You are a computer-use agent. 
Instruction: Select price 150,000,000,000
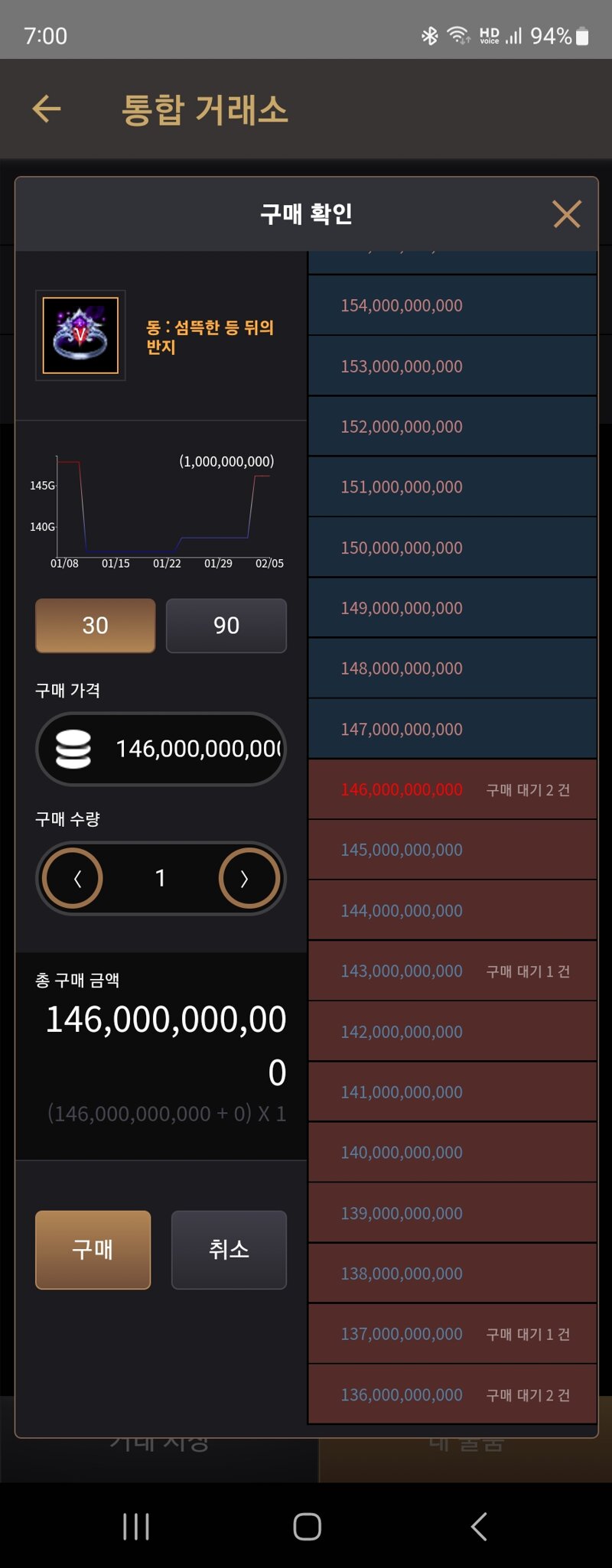click(x=452, y=548)
